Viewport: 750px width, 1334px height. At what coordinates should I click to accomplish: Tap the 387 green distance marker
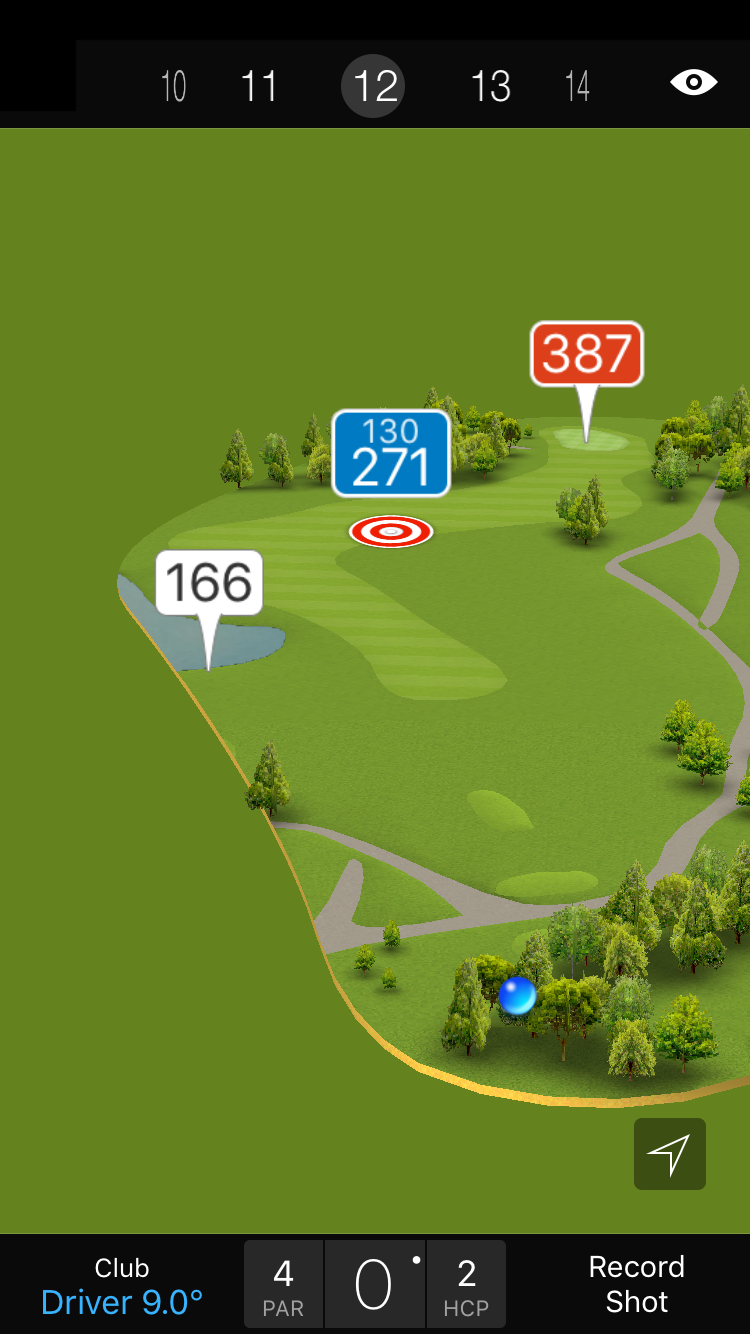(x=587, y=354)
